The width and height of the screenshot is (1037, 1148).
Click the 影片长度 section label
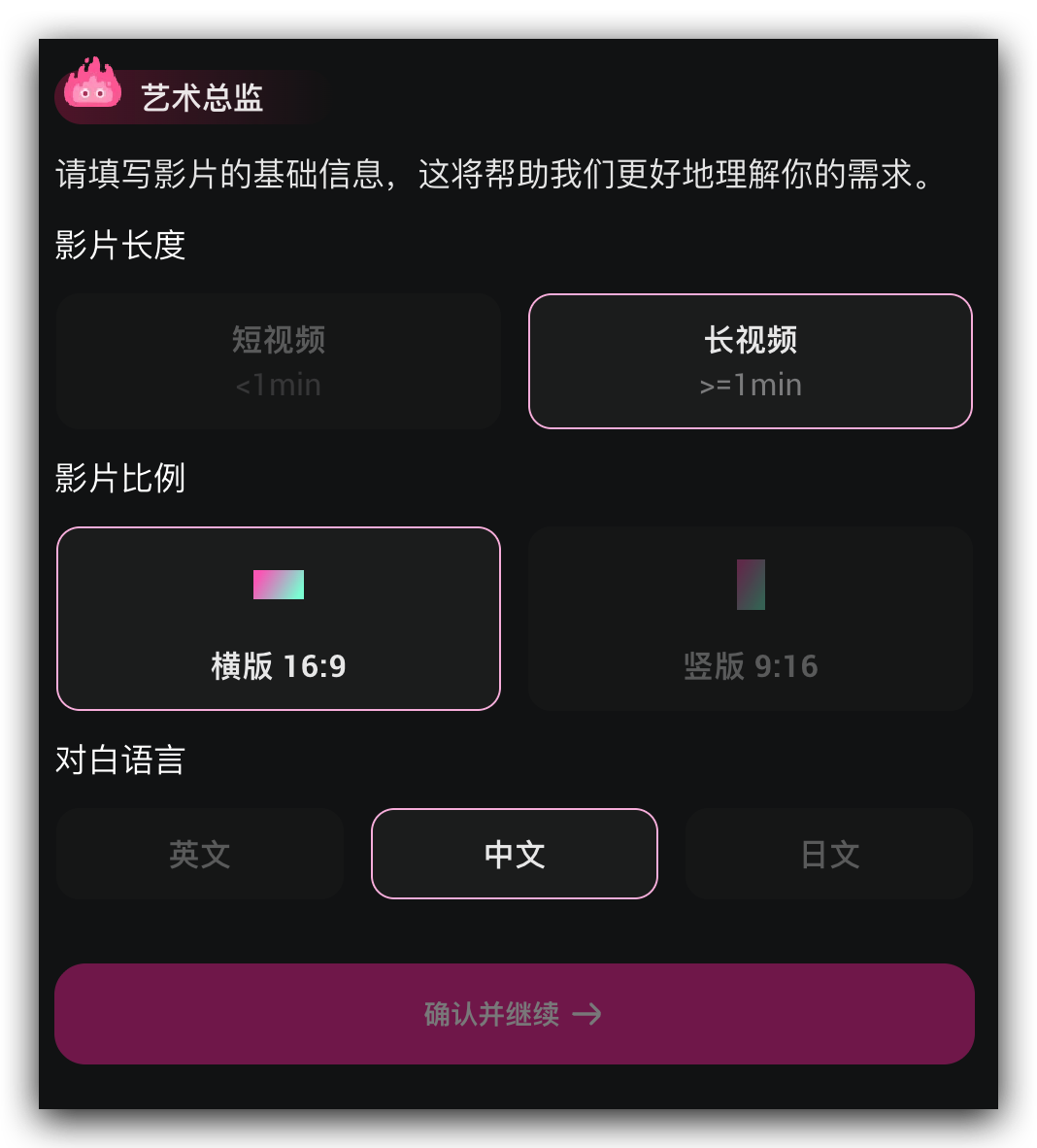click(119, 246)
